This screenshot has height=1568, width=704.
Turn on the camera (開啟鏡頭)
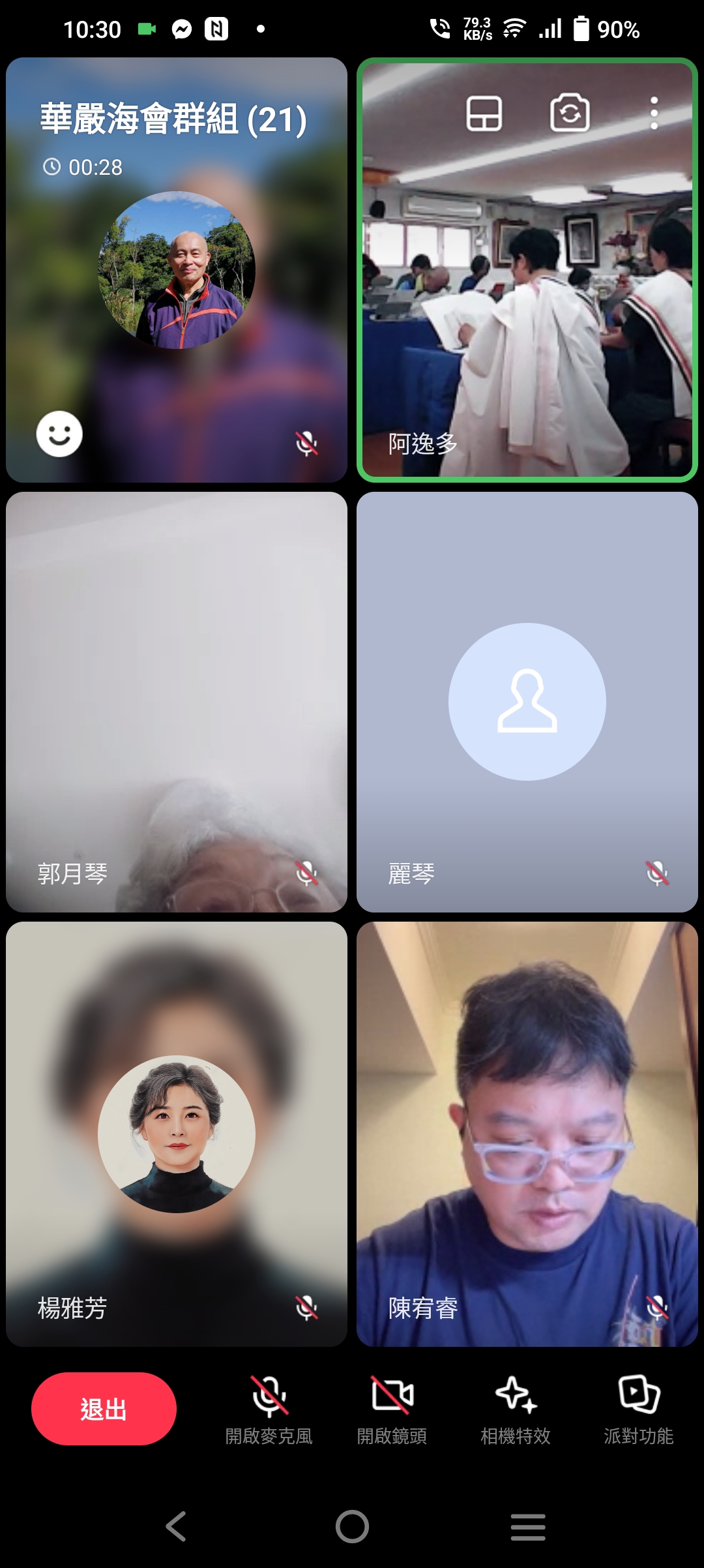[392, 1409]
